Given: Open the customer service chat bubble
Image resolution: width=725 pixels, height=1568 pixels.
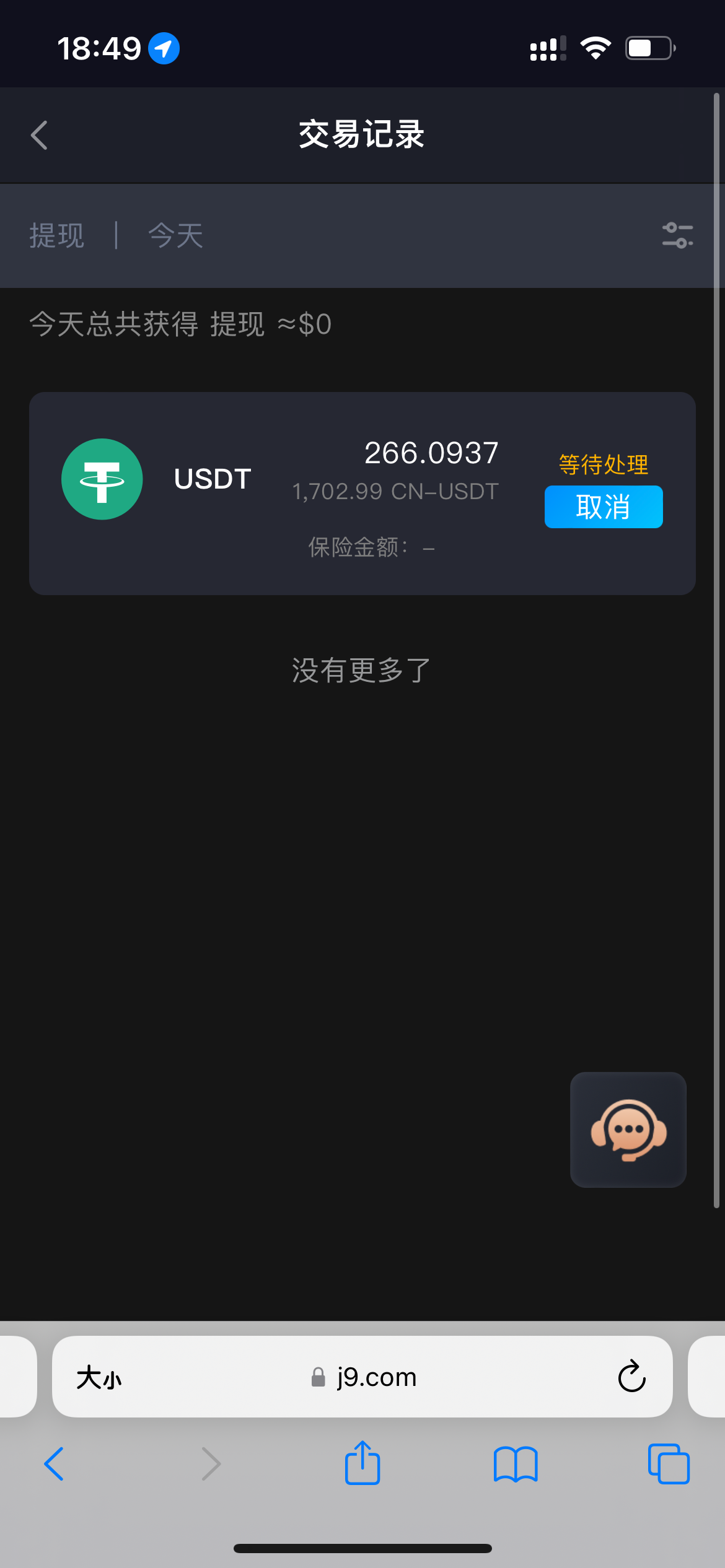Looking at the screenshot, I should click(628, 1130).
